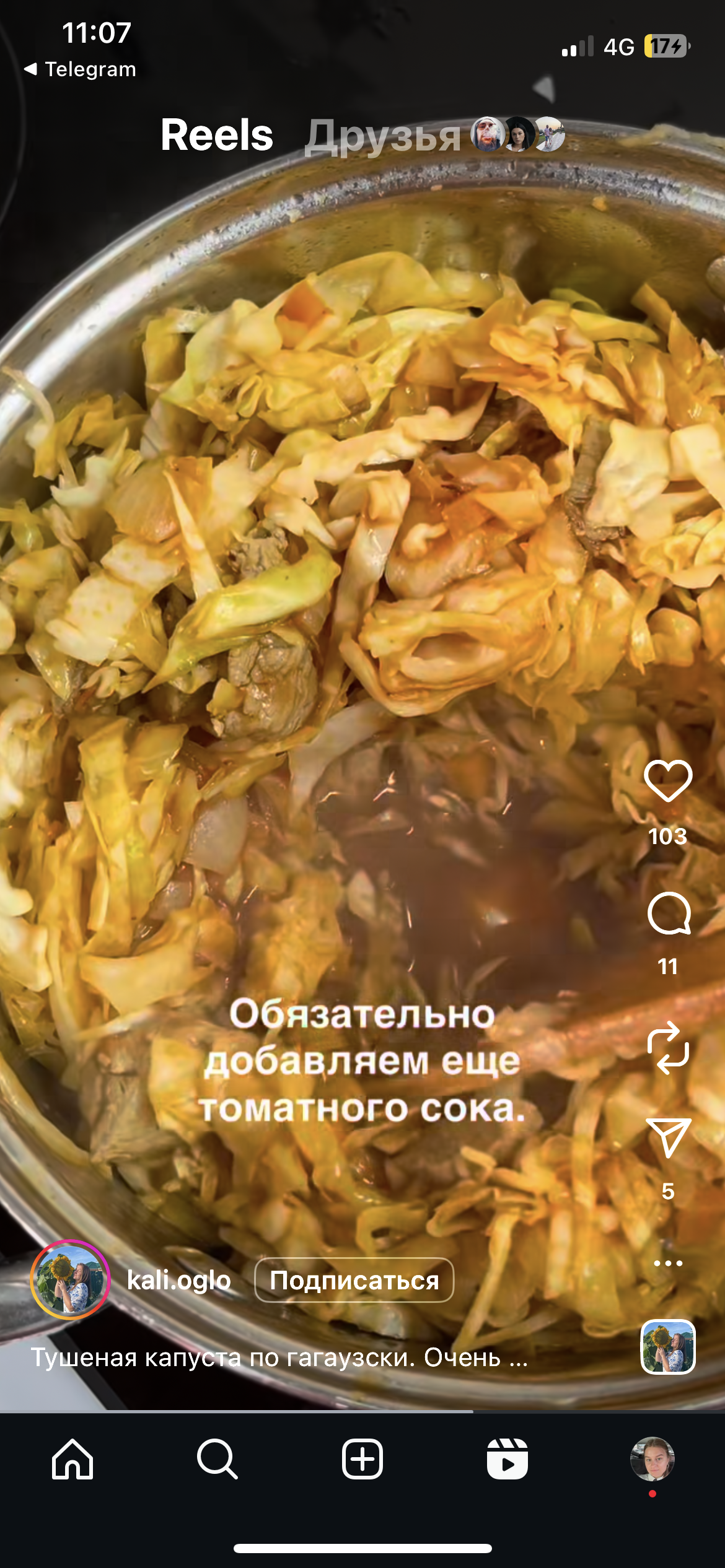Open the audio thumbnail for this reel
The height and width of the screenshot is (1568, 725).
coord(668,1347)
